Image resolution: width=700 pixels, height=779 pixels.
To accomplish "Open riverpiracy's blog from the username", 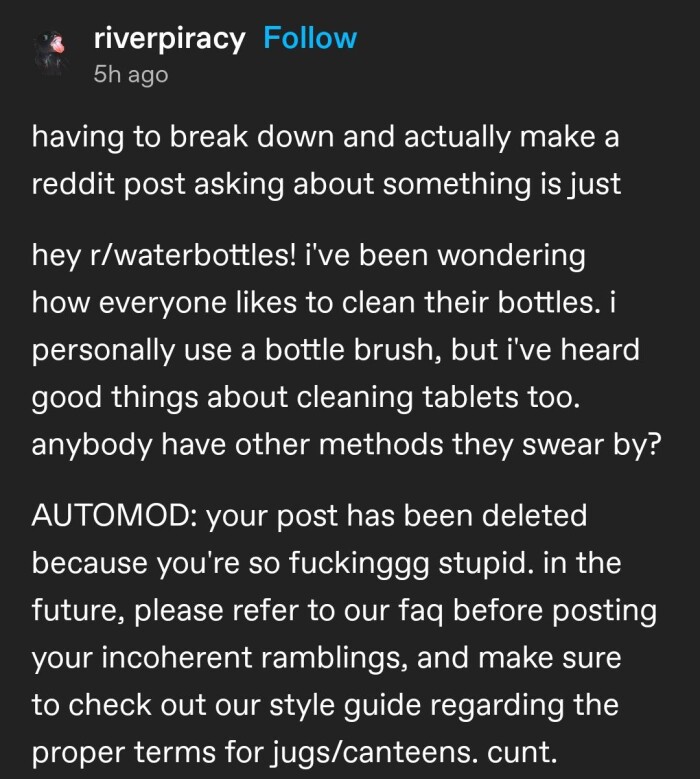I will point(168,38).
